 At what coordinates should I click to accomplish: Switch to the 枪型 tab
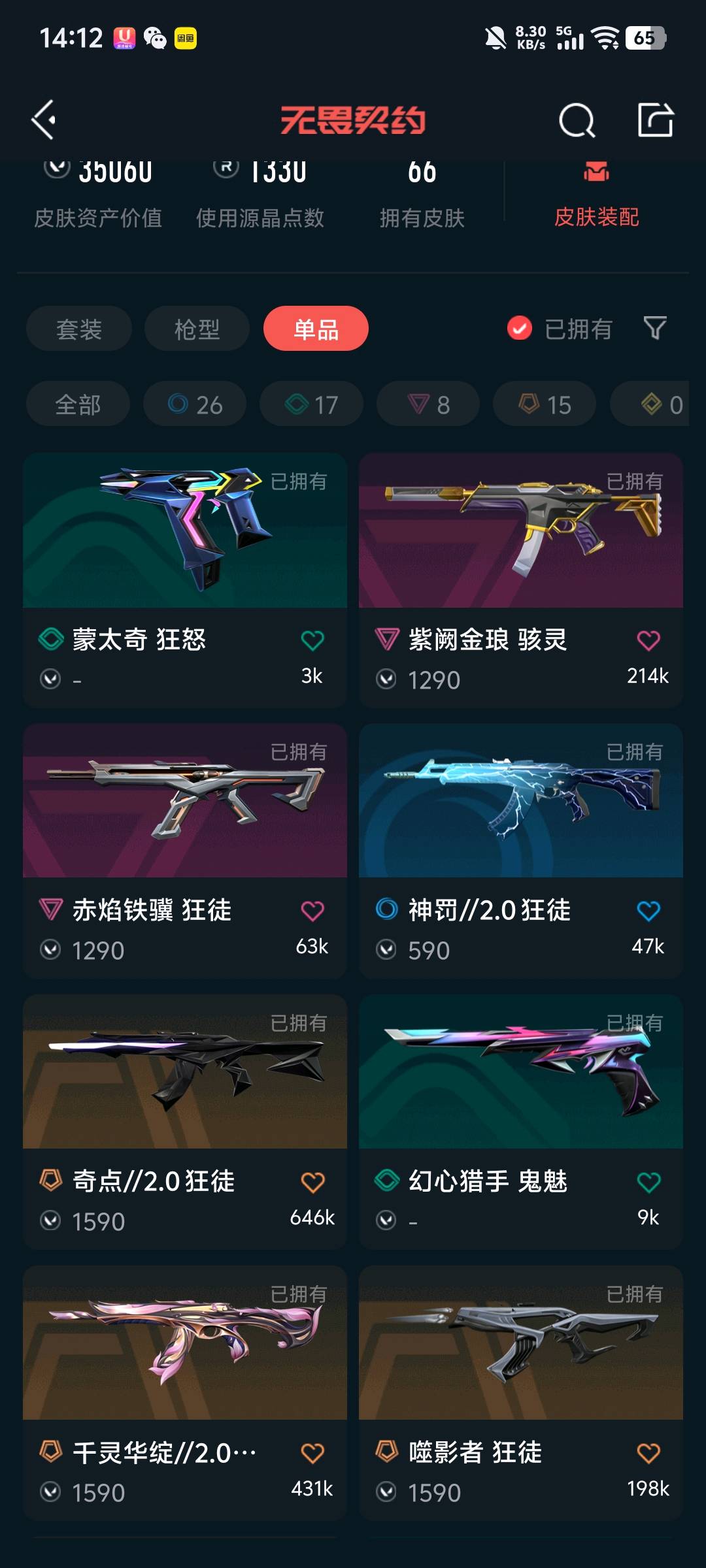[197, 329]
